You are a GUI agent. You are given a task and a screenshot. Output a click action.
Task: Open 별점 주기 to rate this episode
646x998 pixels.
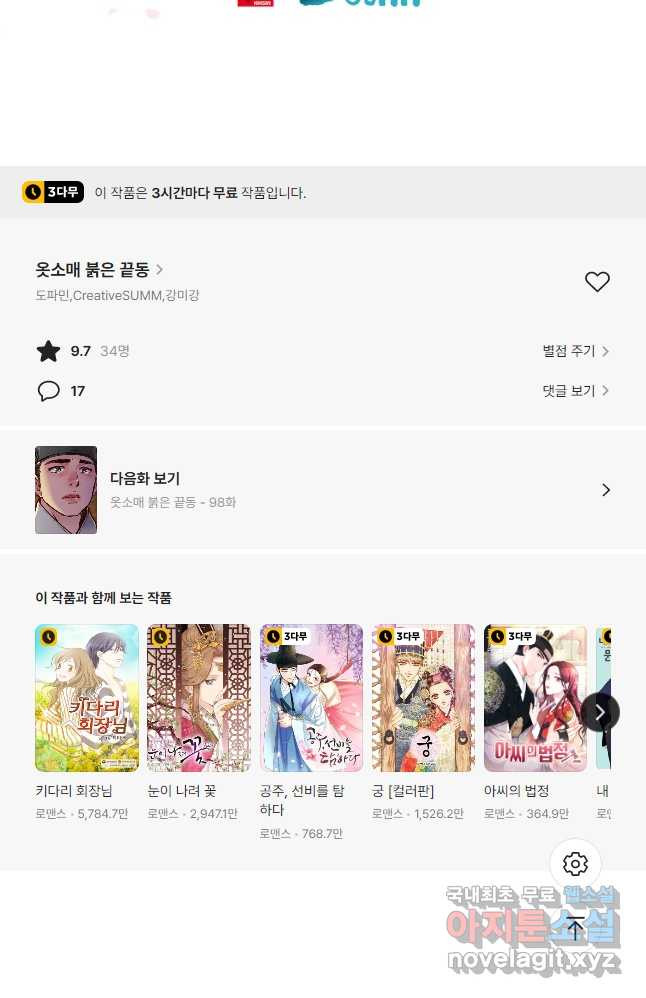(575, 351)
